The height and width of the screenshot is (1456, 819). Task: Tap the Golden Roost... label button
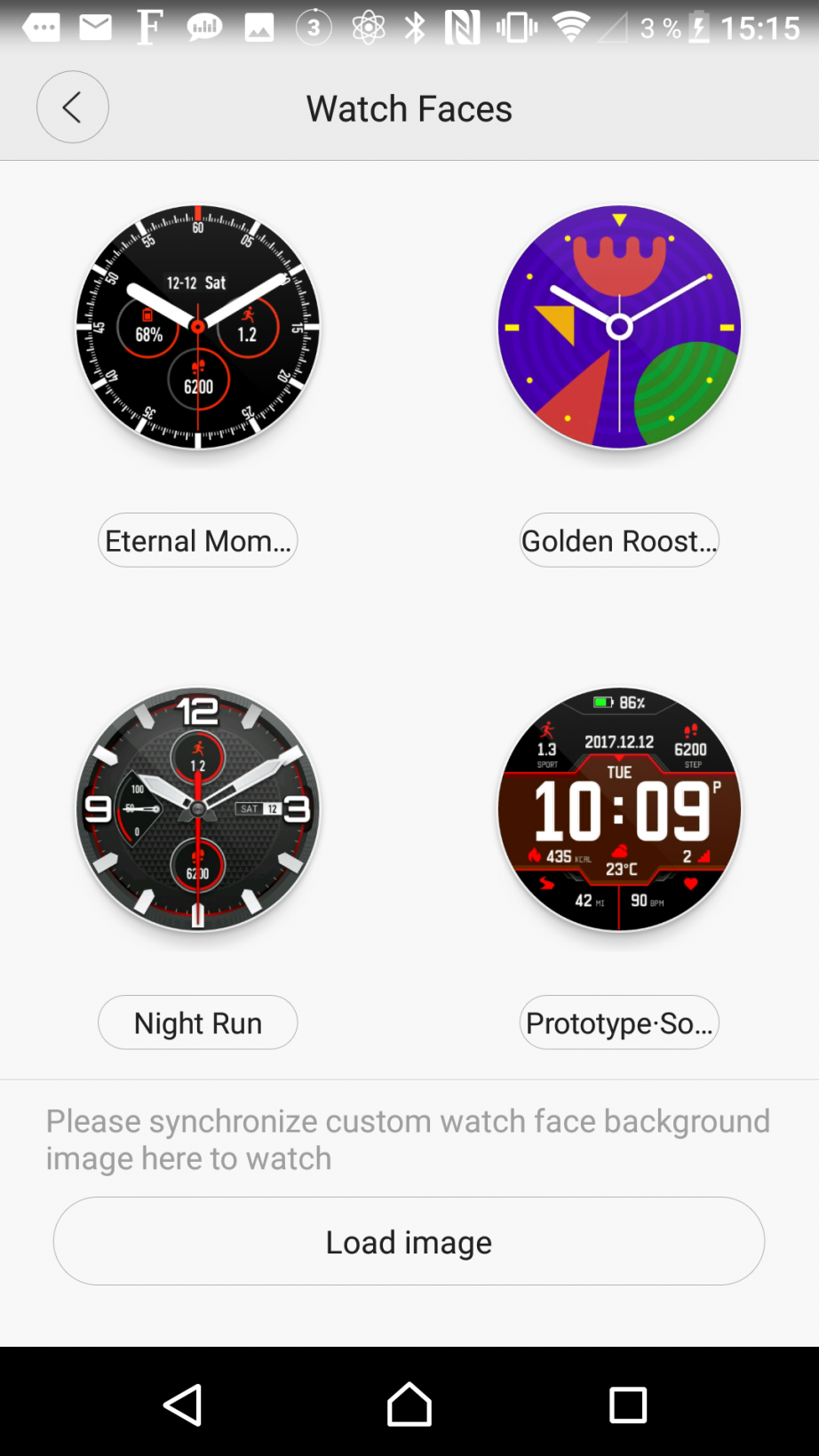pos(619,540)
